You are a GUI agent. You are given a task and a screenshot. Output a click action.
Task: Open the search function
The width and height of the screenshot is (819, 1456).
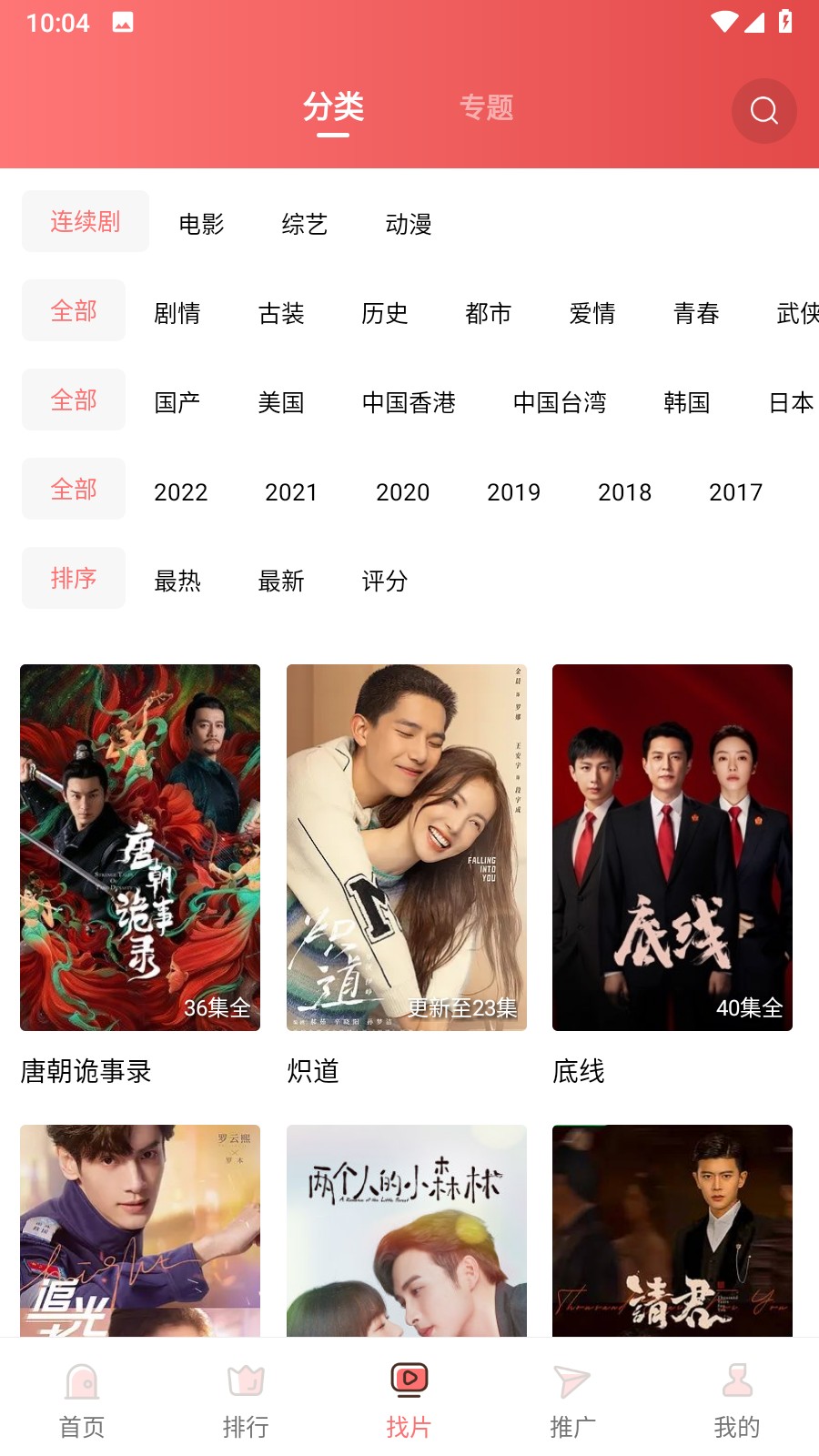(763, 111)
